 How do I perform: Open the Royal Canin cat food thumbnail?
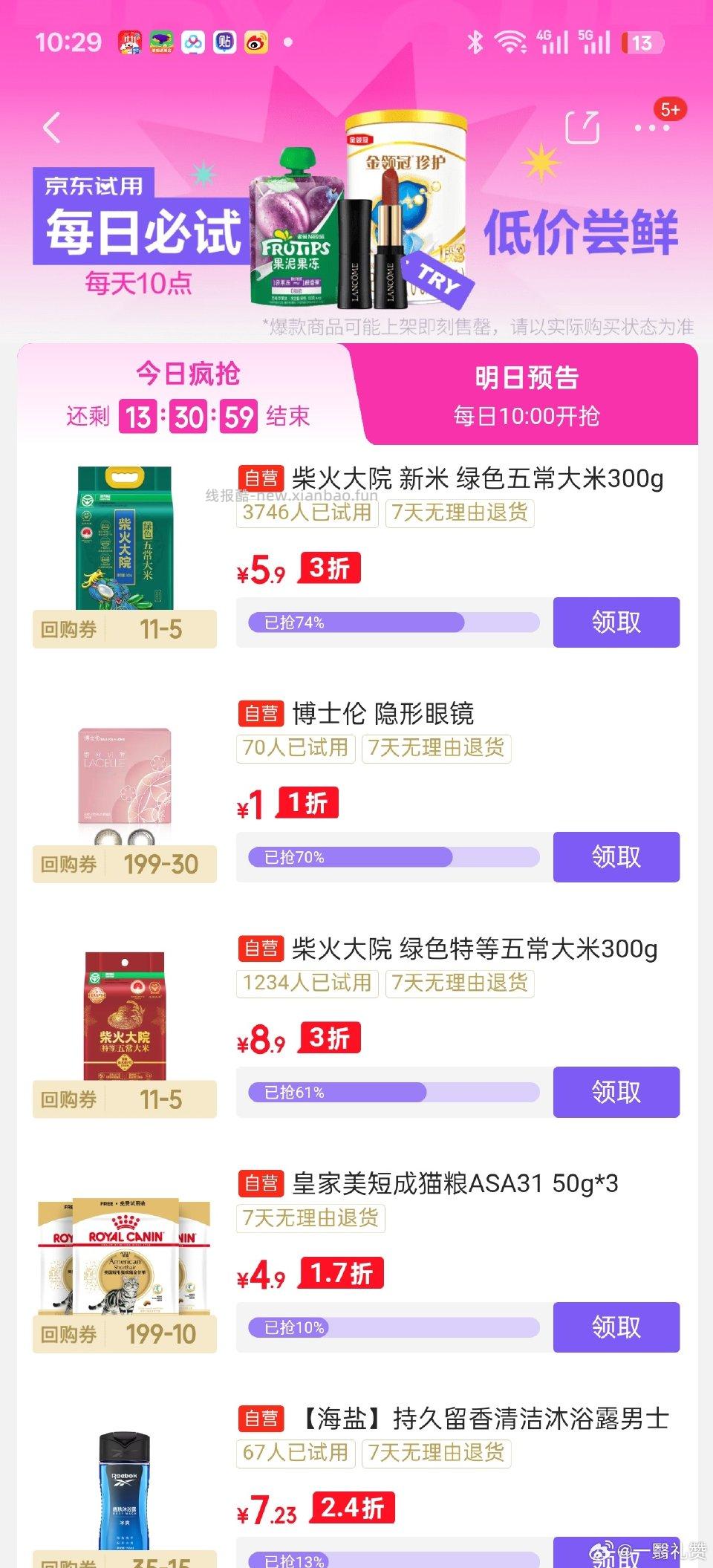pos(123,1255)
